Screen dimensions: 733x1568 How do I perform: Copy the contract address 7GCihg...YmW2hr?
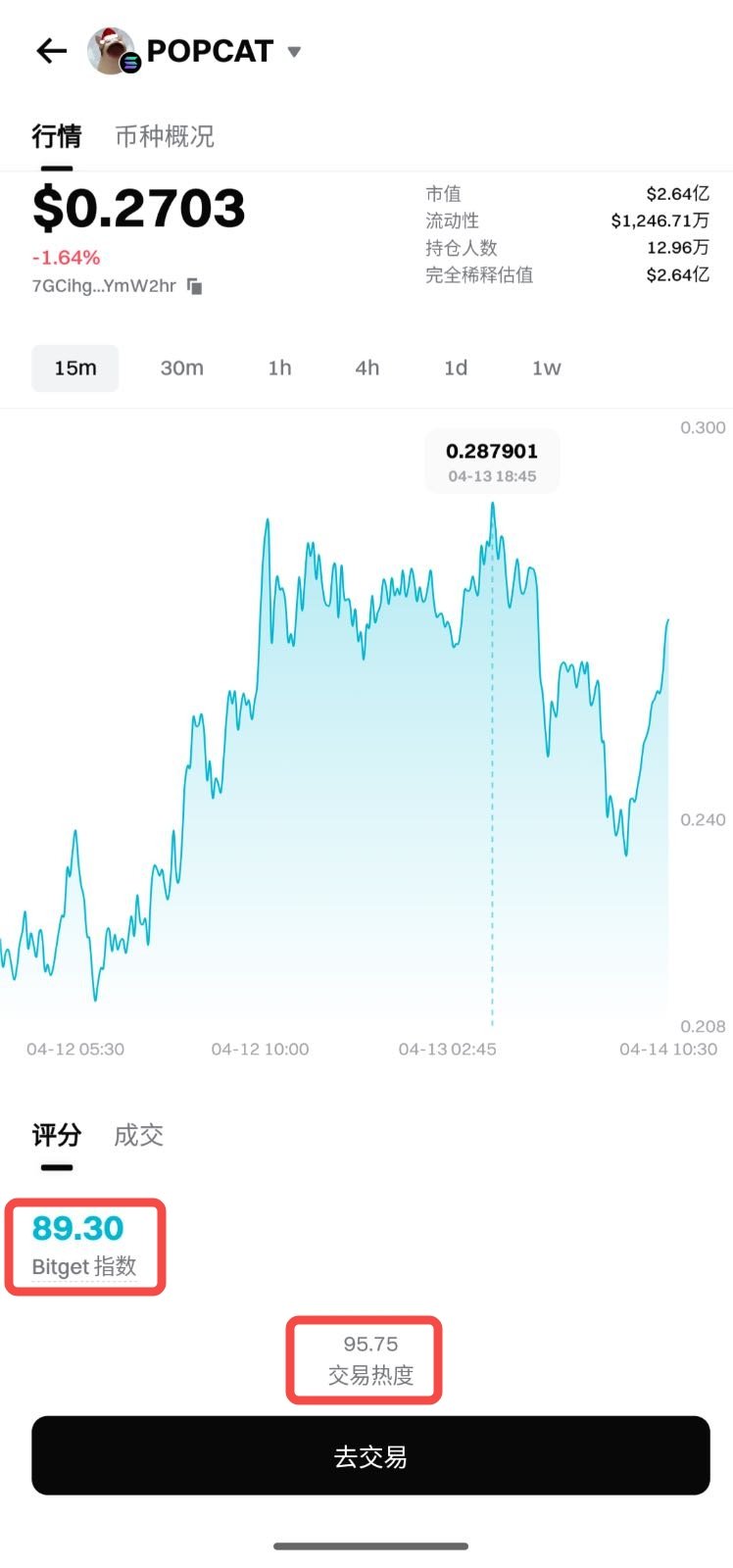[195, 286]
